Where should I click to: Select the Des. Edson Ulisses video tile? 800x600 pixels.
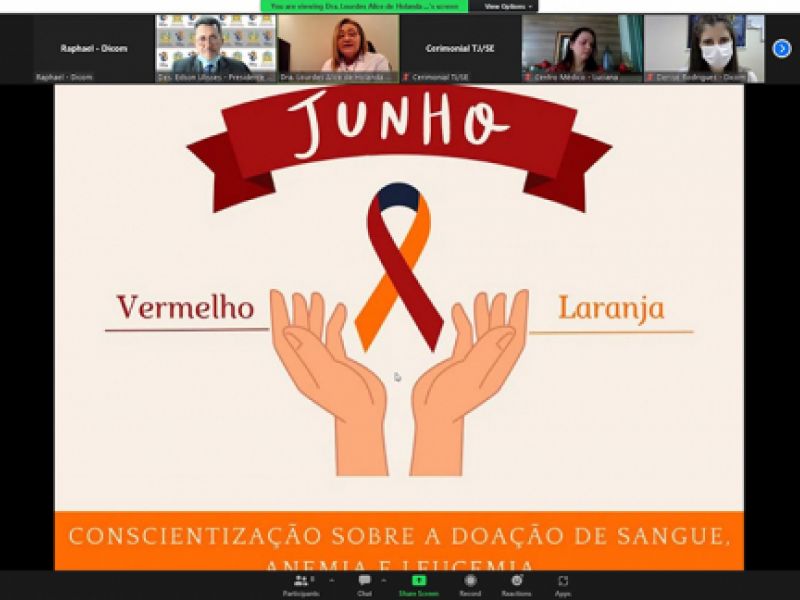tap(216, 48)
